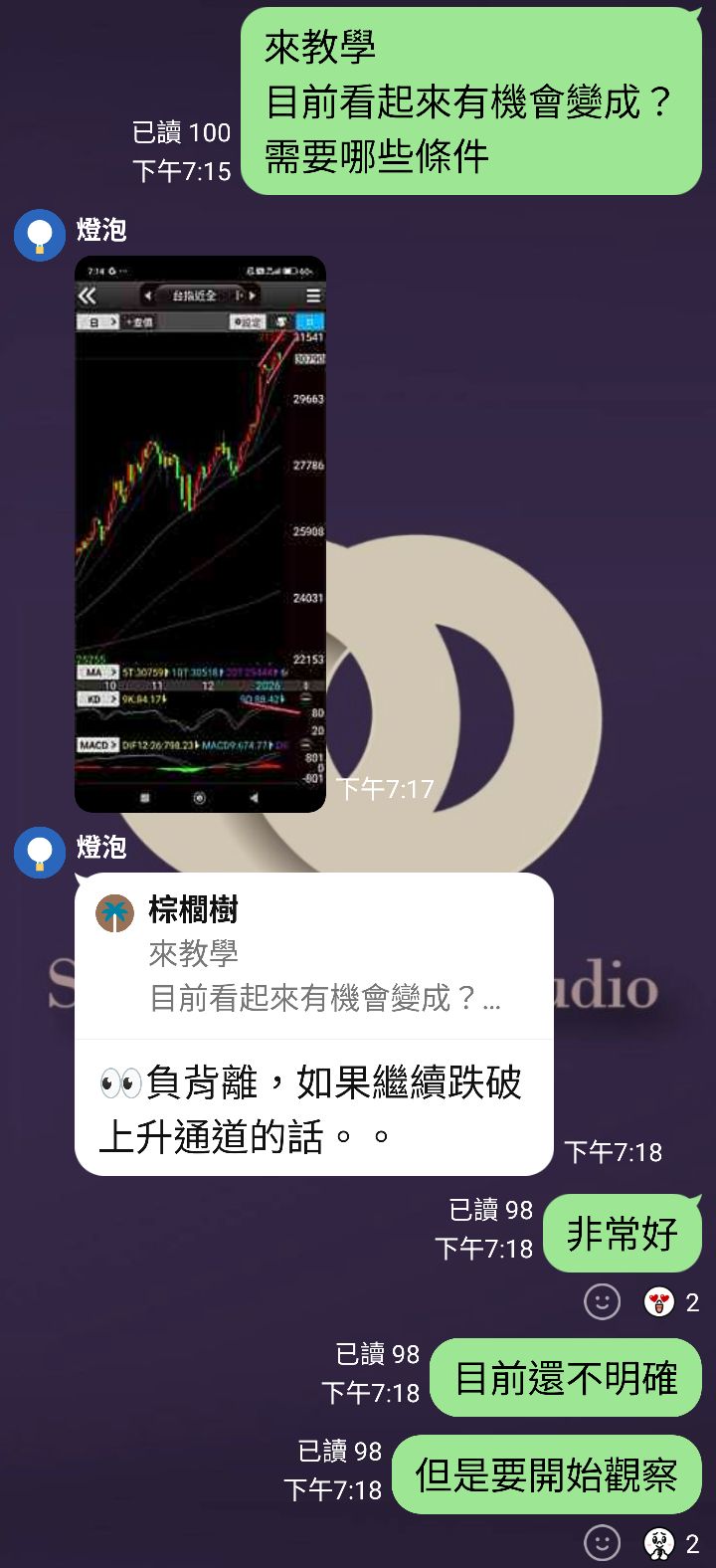View reactions on the 但是要開始觀察 message
This screenshot has height=1568, width=716.
671,1543
